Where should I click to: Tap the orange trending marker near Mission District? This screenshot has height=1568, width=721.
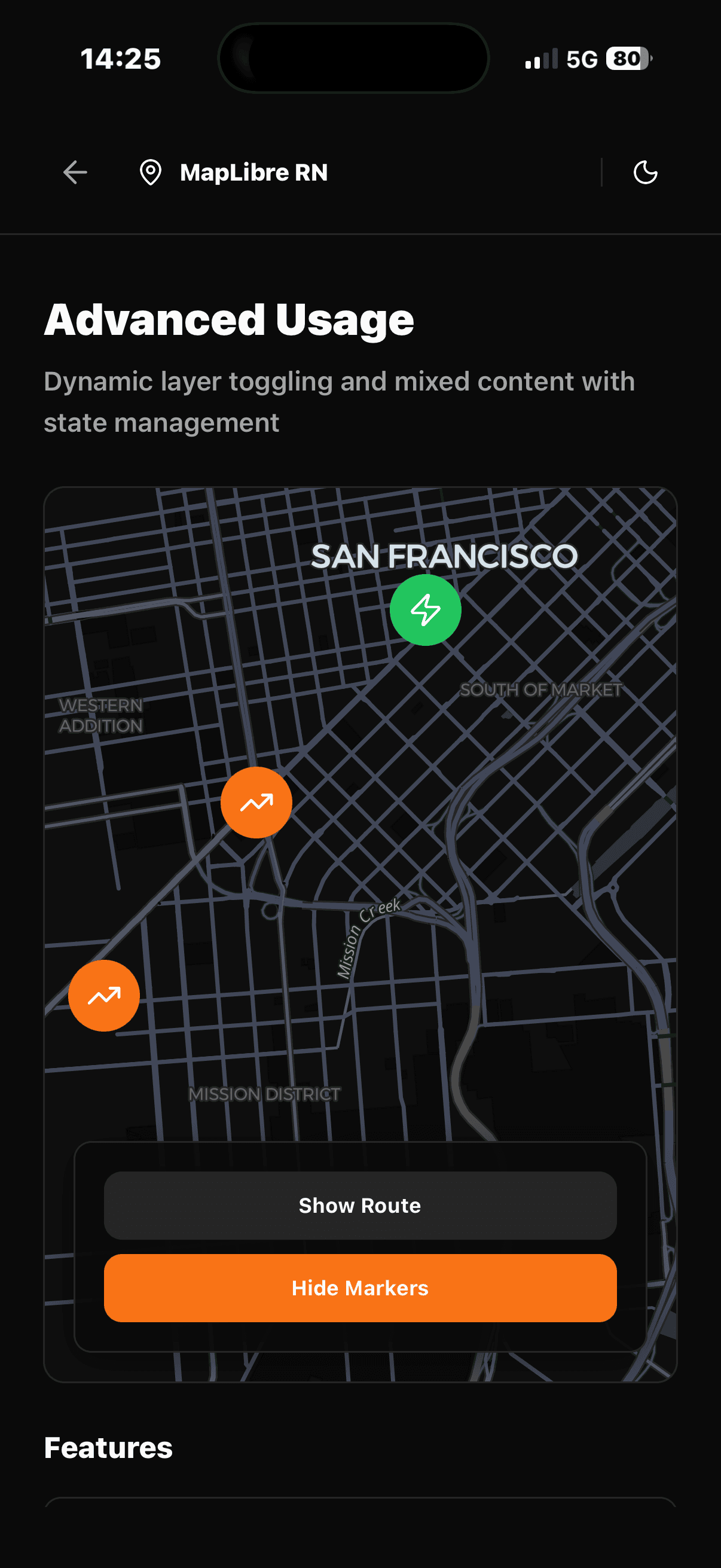click(103, 995)
